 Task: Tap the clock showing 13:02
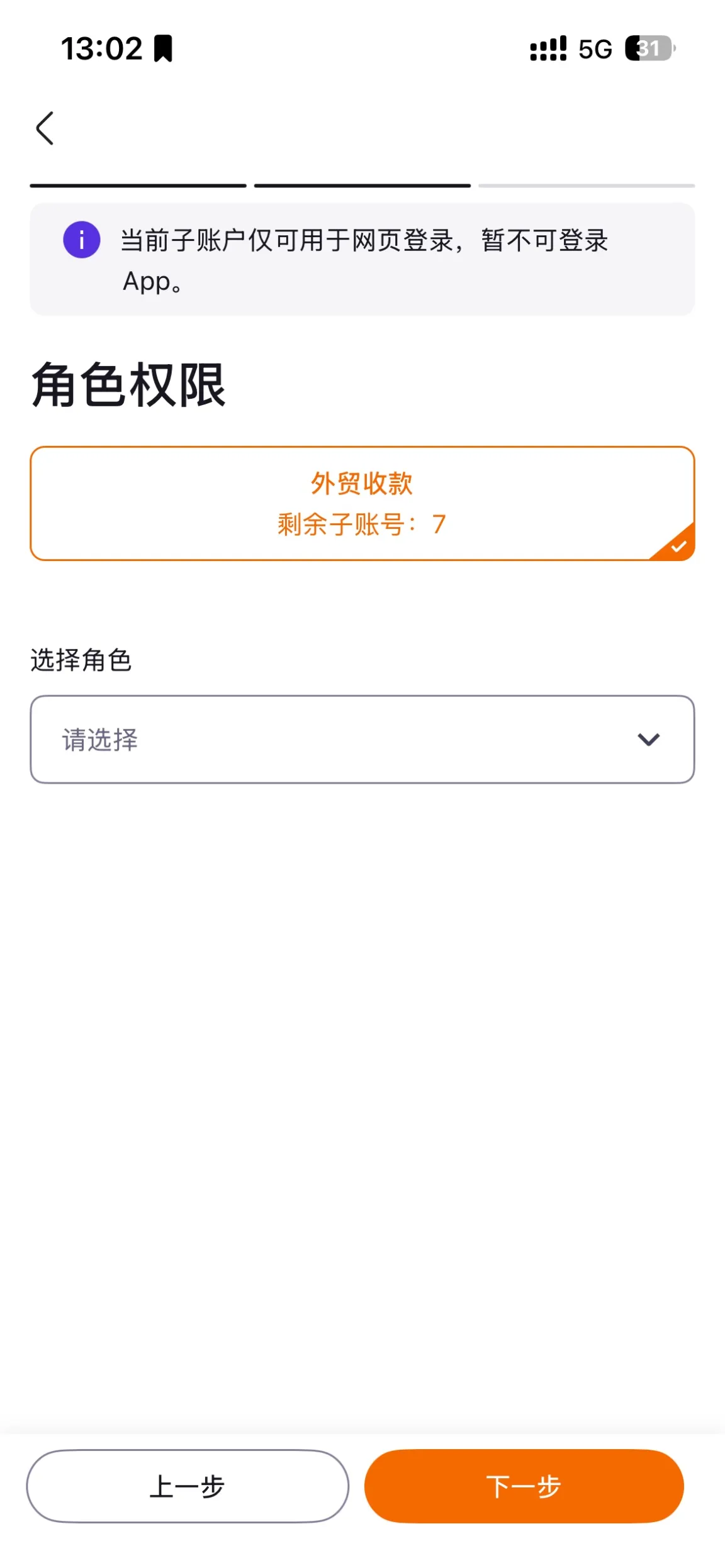[101, 48]
